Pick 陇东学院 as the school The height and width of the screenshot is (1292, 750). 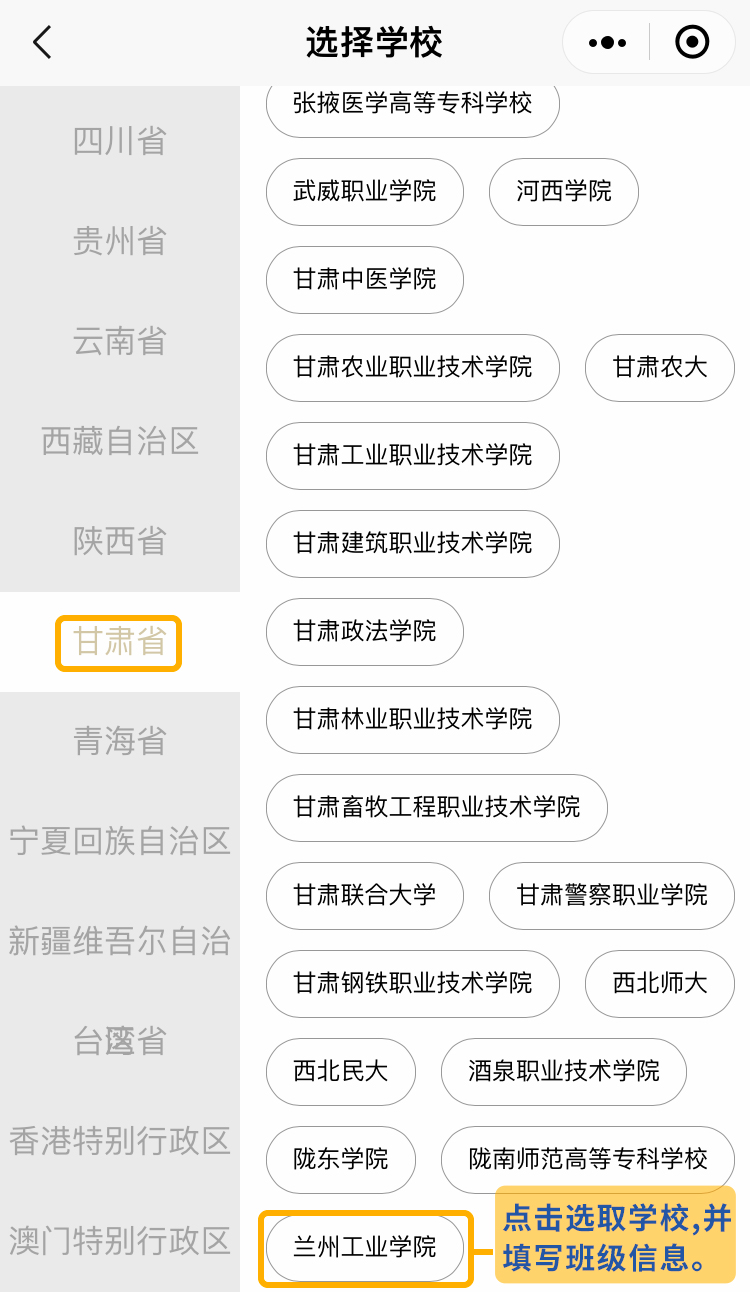[x=341, y=1159]
